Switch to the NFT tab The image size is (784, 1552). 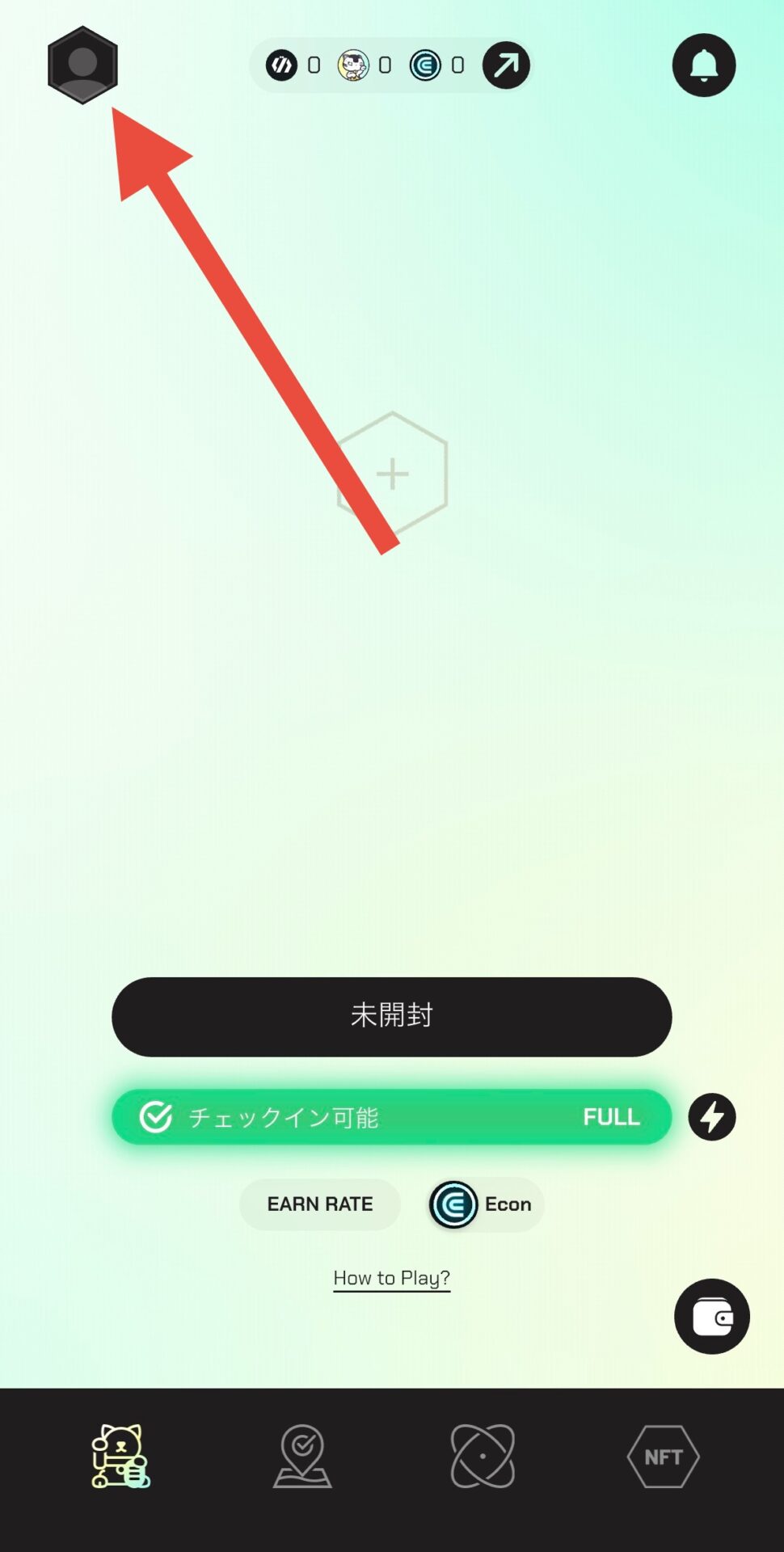click(663, 1456)
